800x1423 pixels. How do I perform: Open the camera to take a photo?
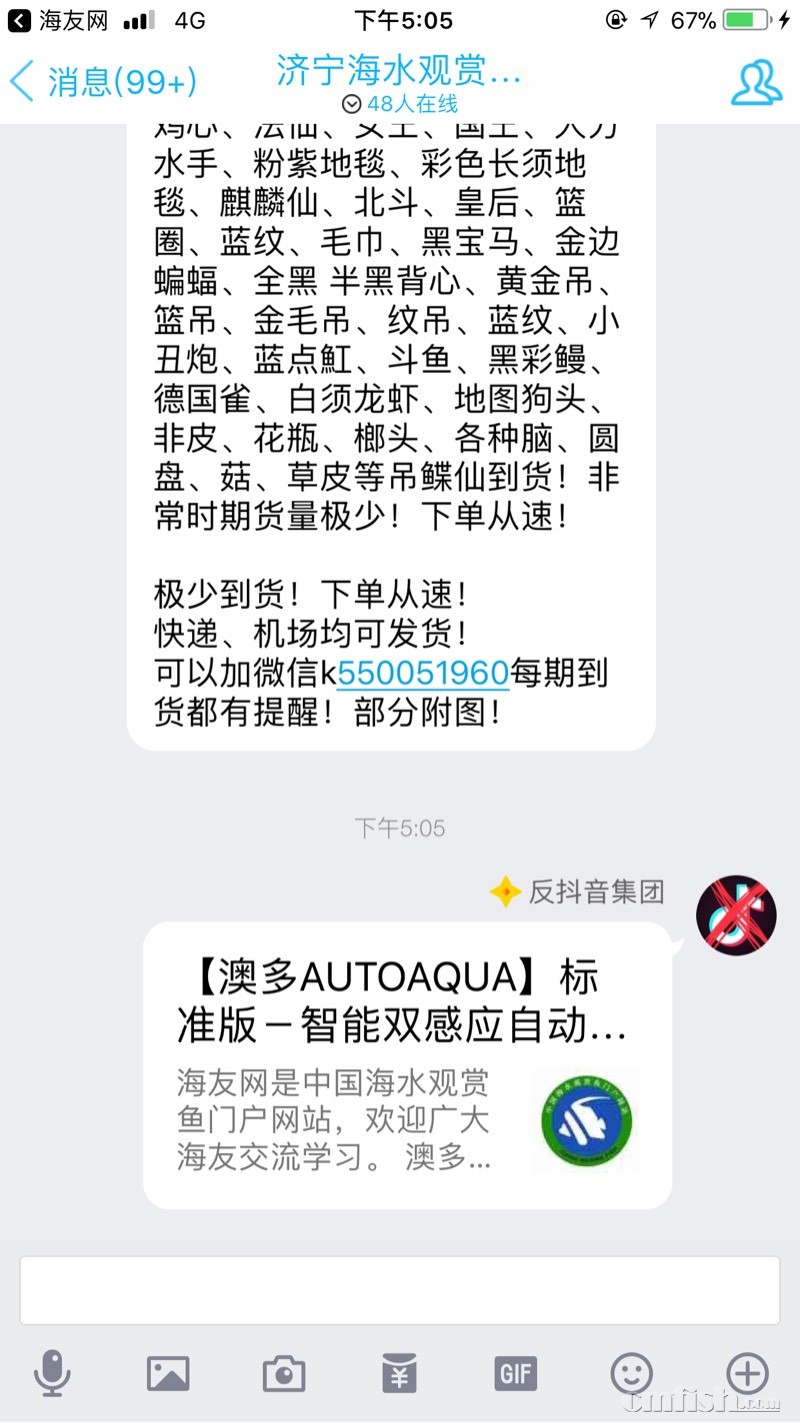284,1373
